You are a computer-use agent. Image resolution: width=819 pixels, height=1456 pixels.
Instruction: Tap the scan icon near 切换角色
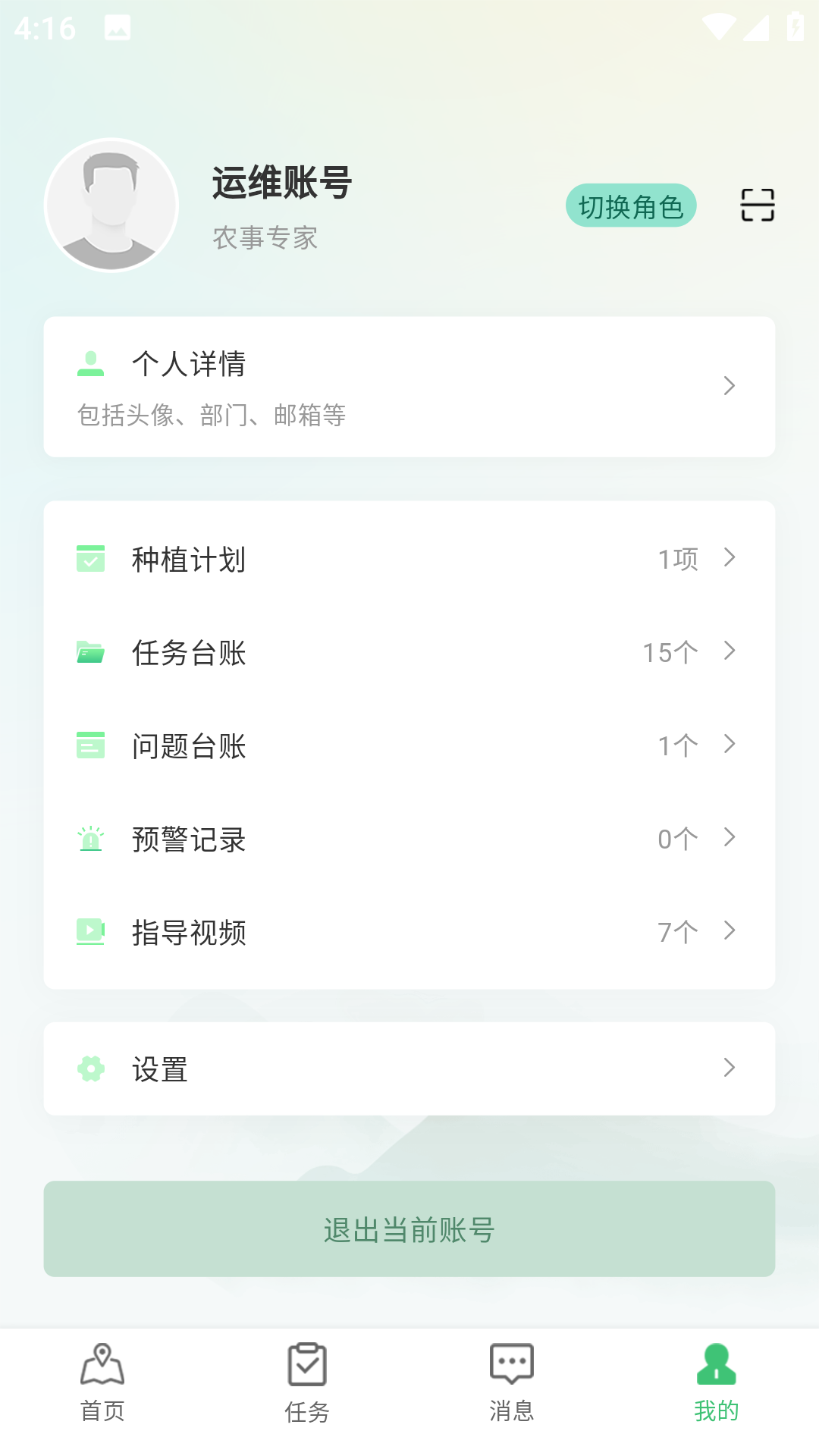755,205
